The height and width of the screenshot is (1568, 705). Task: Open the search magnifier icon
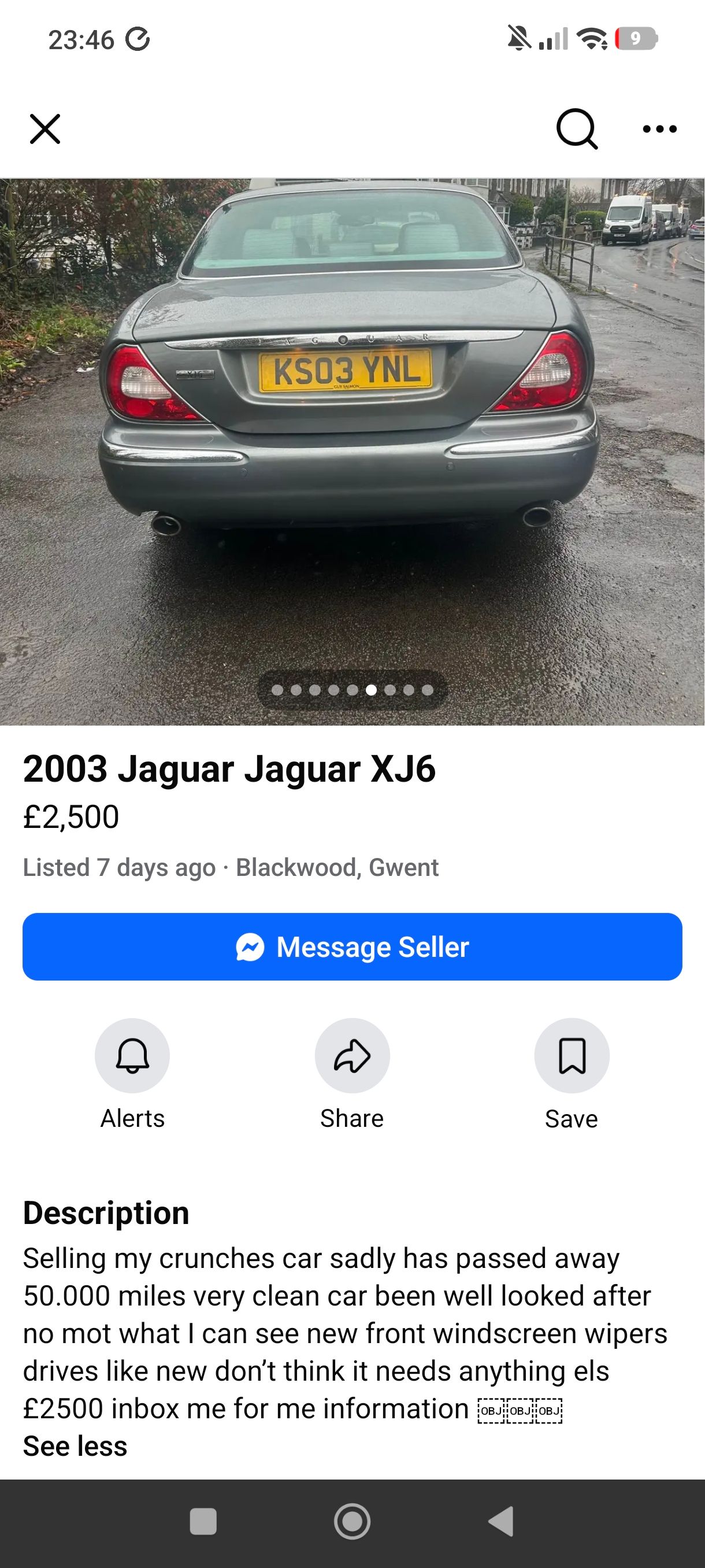click(577, 129)
